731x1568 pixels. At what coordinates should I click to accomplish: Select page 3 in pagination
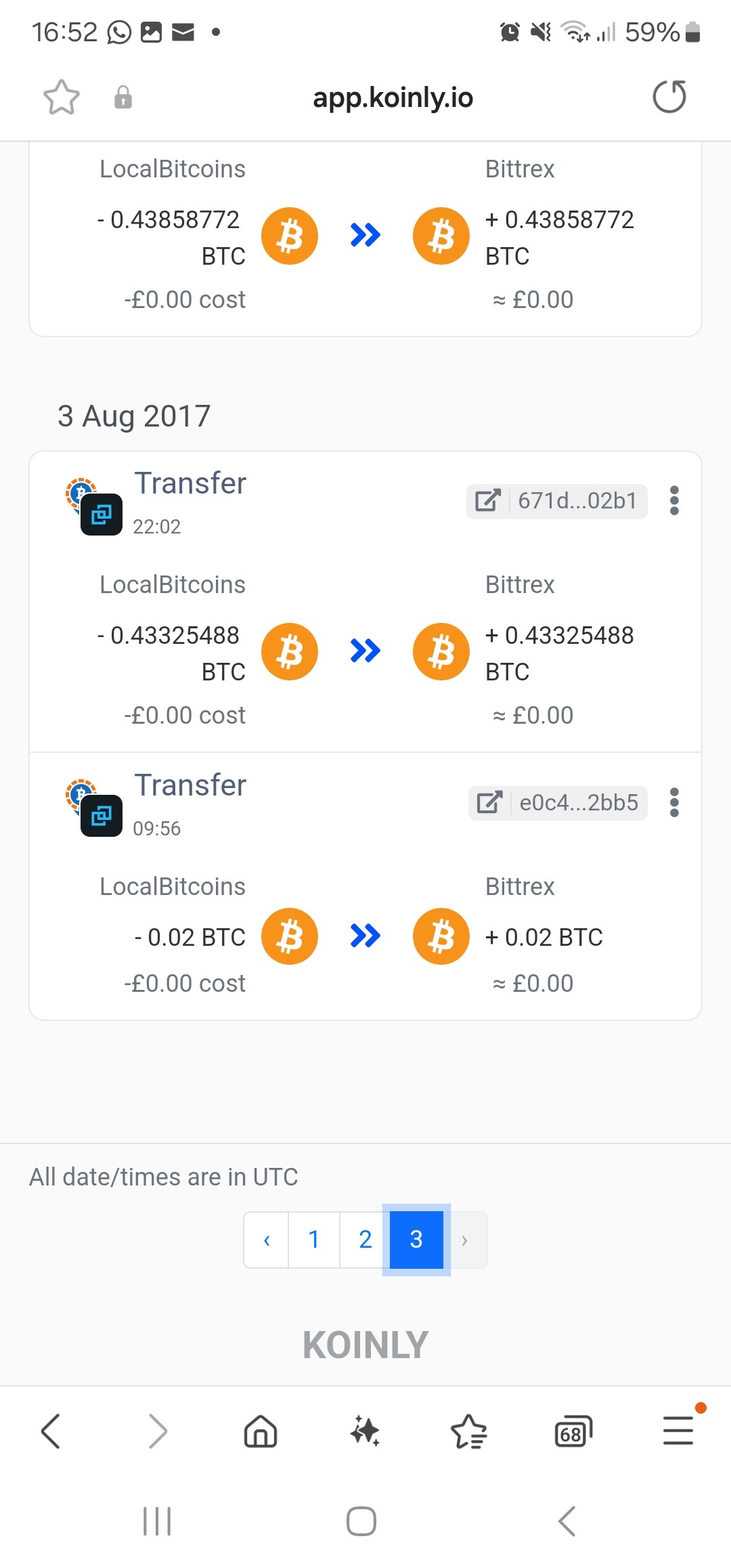(x=416, y=1240)
